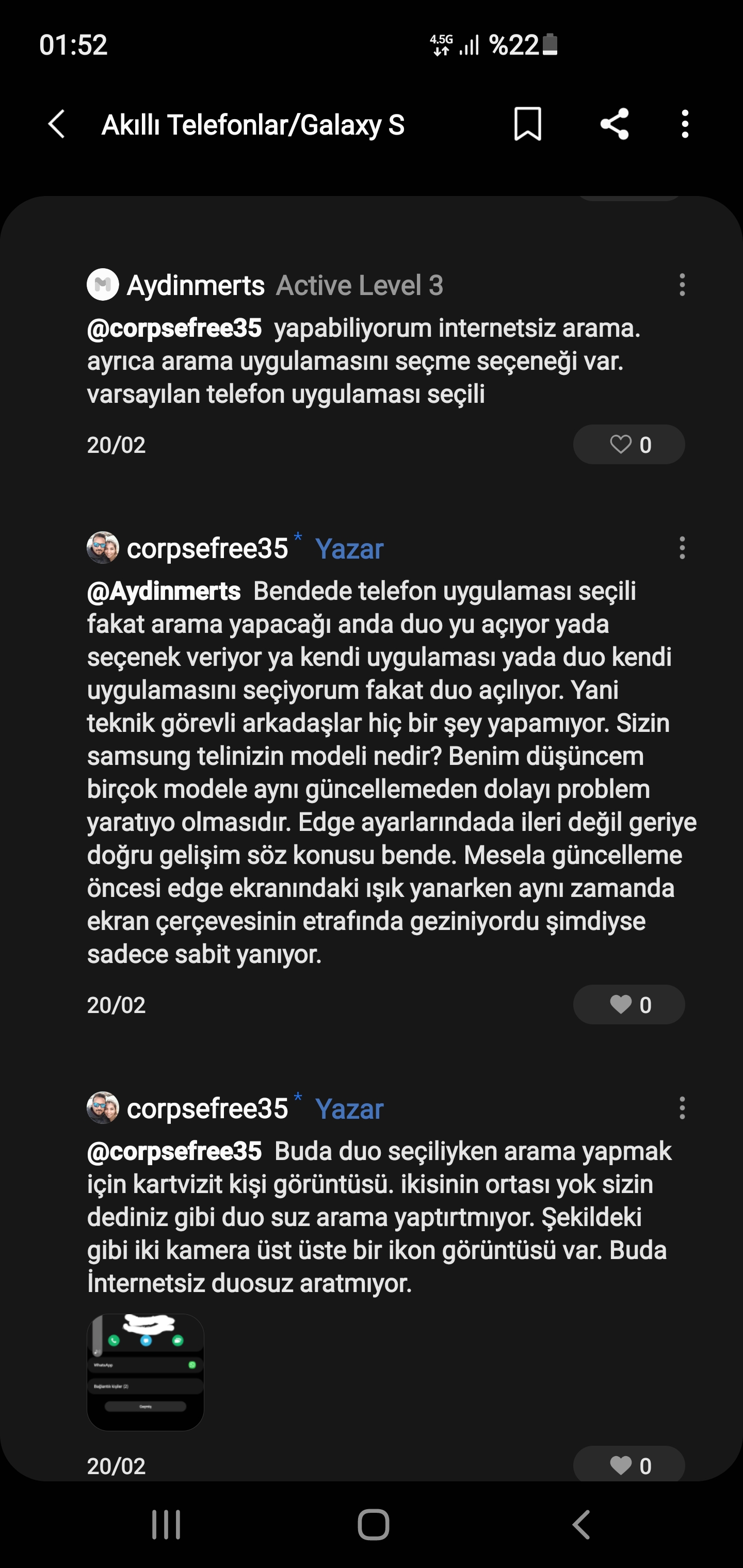Open the attached screenshot thumbnail

click(146, 1372)
